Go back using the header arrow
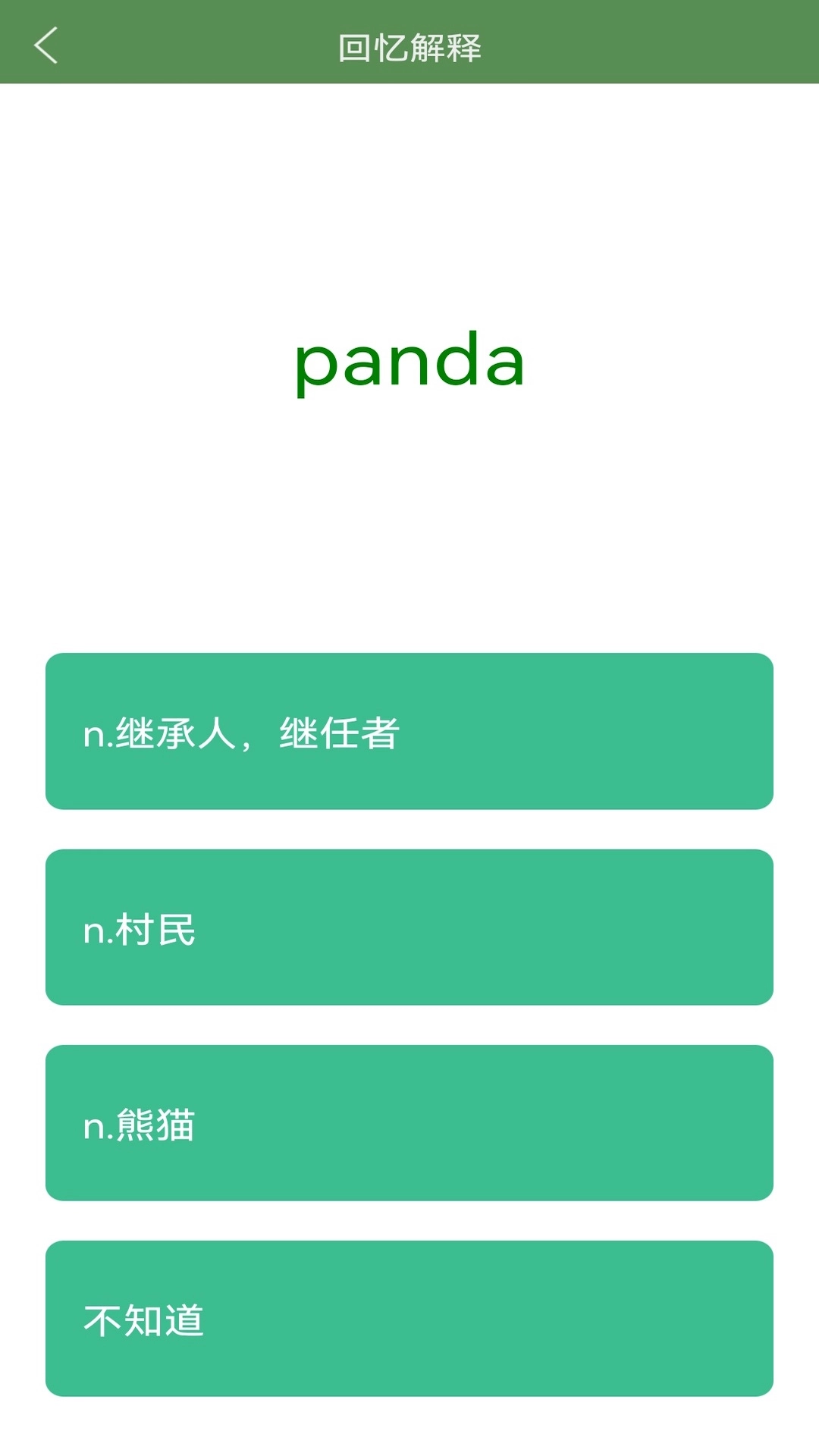819x1456 pixels. [x=46, y=45]
